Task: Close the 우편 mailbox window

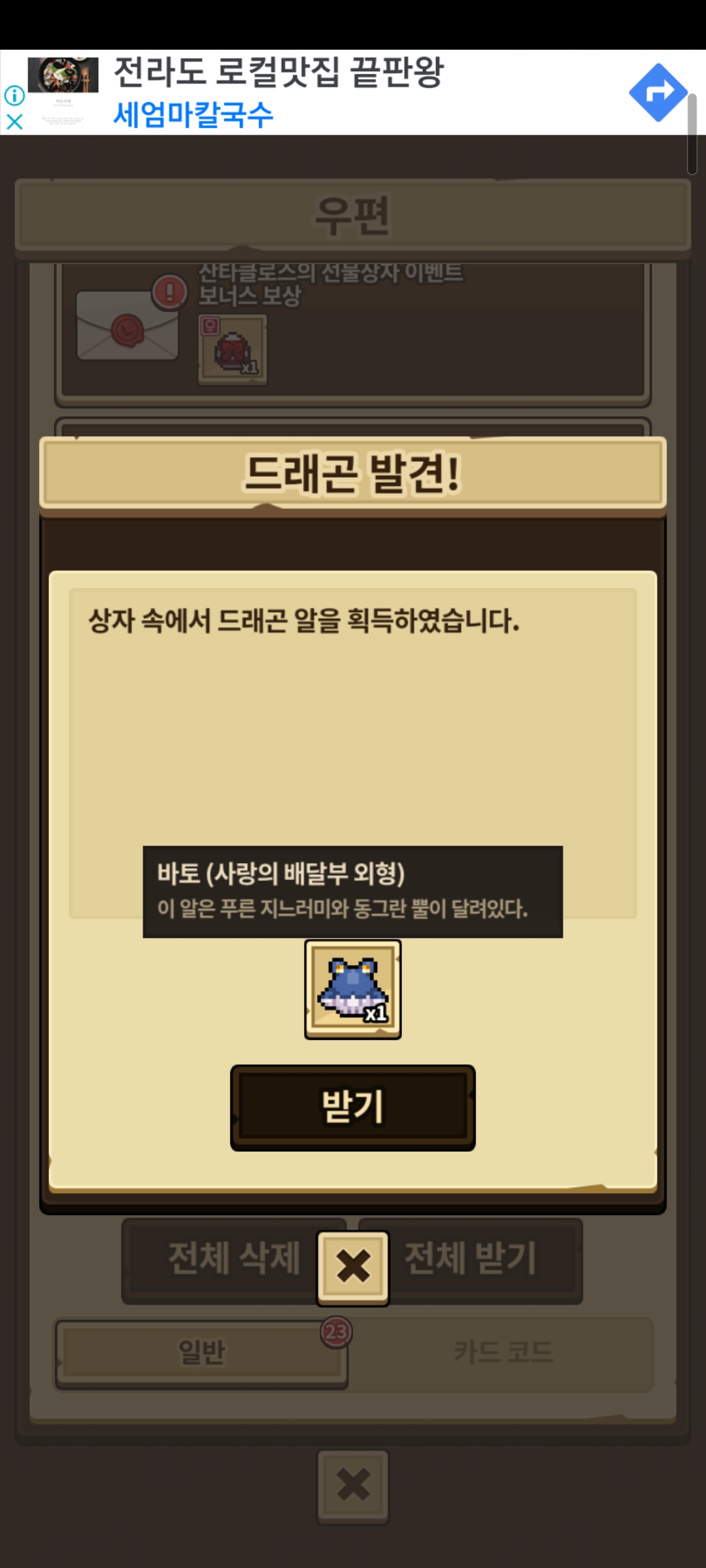Action: (353, 1486)
